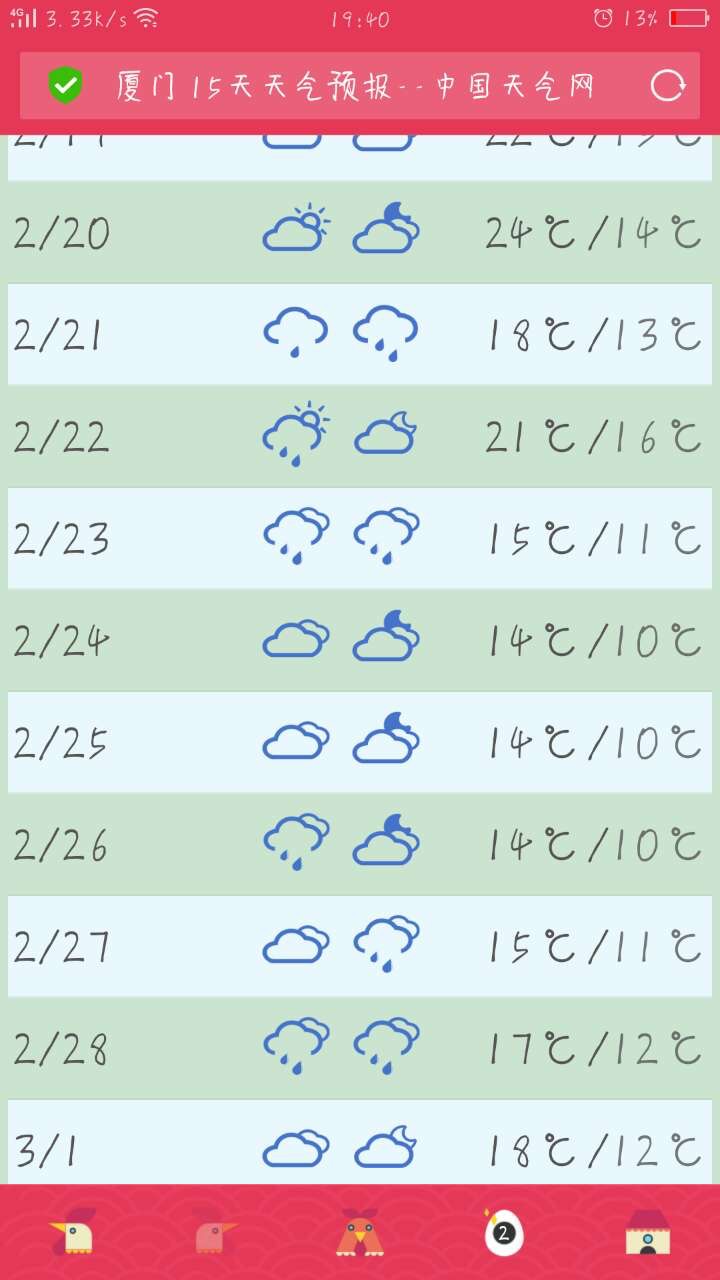Open the address bar showing 厦门15天天气预报
Screen dimensions: 720x1280
[355, 87]
